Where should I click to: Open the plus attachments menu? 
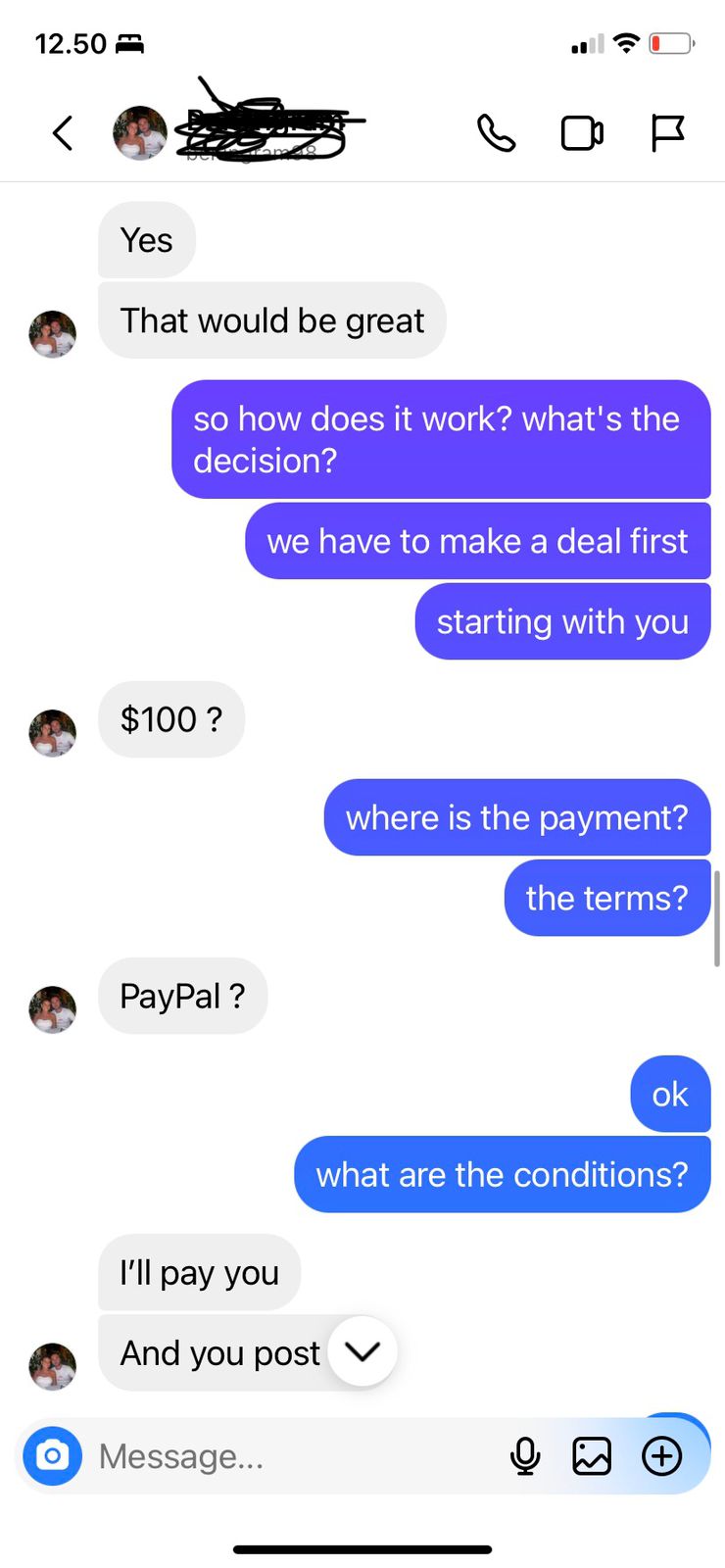tap(661, 1456)
